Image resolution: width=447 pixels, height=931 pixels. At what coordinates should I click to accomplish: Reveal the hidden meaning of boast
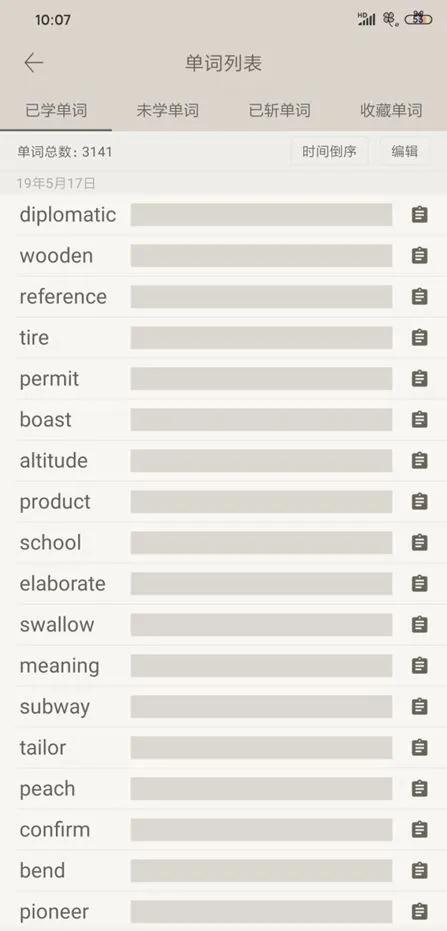pos(261,420)
